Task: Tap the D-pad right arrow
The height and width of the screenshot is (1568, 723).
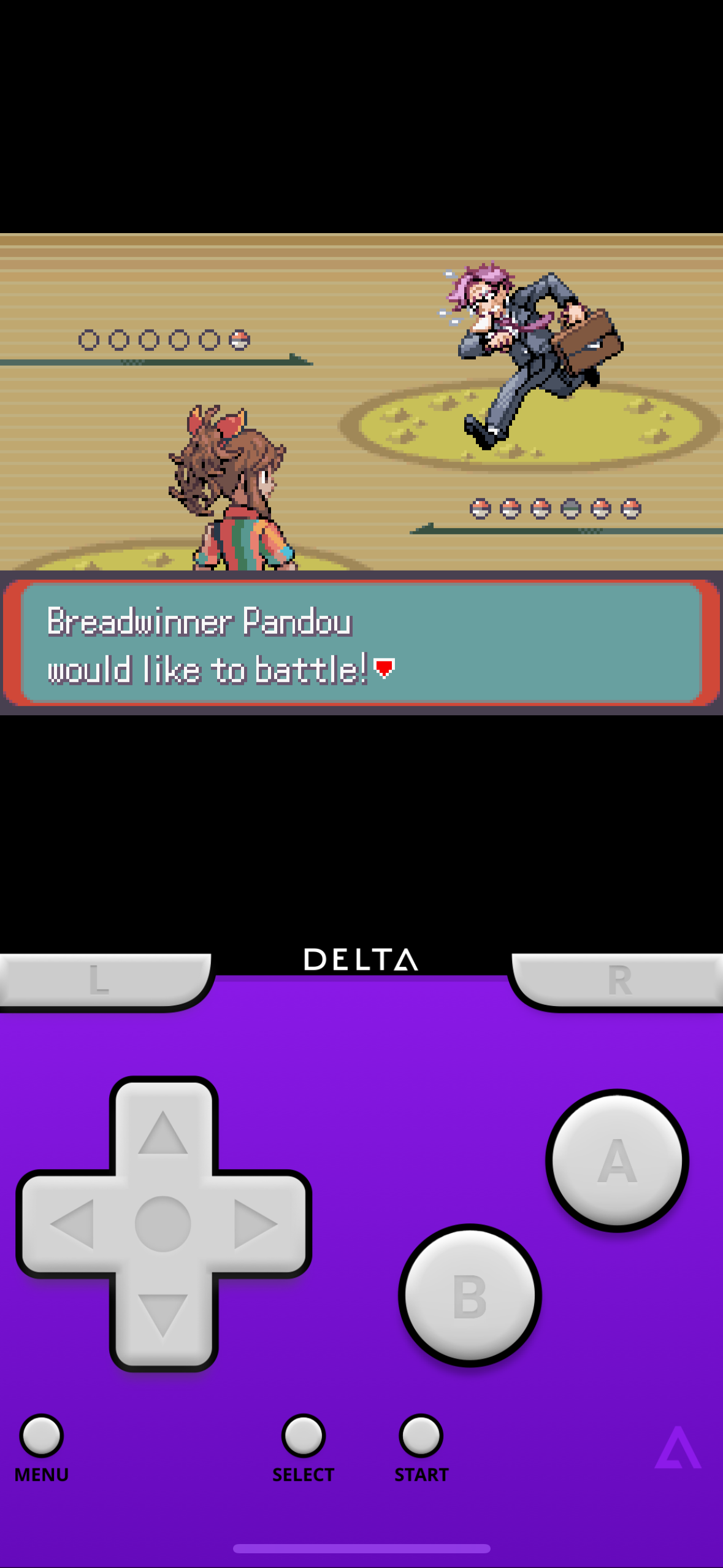Action: point(255,1224)
